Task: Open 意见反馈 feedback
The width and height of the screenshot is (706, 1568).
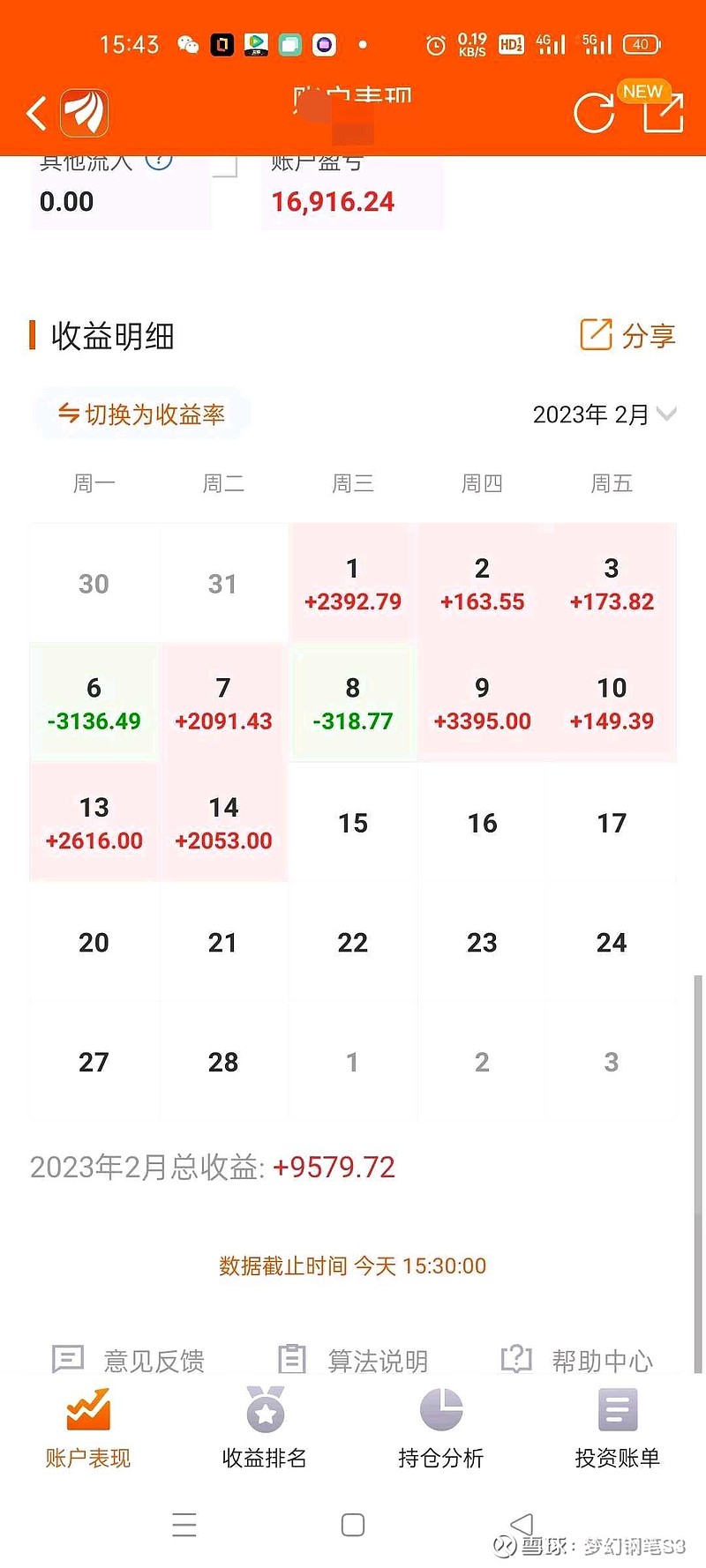Action: pos(128,1360)
